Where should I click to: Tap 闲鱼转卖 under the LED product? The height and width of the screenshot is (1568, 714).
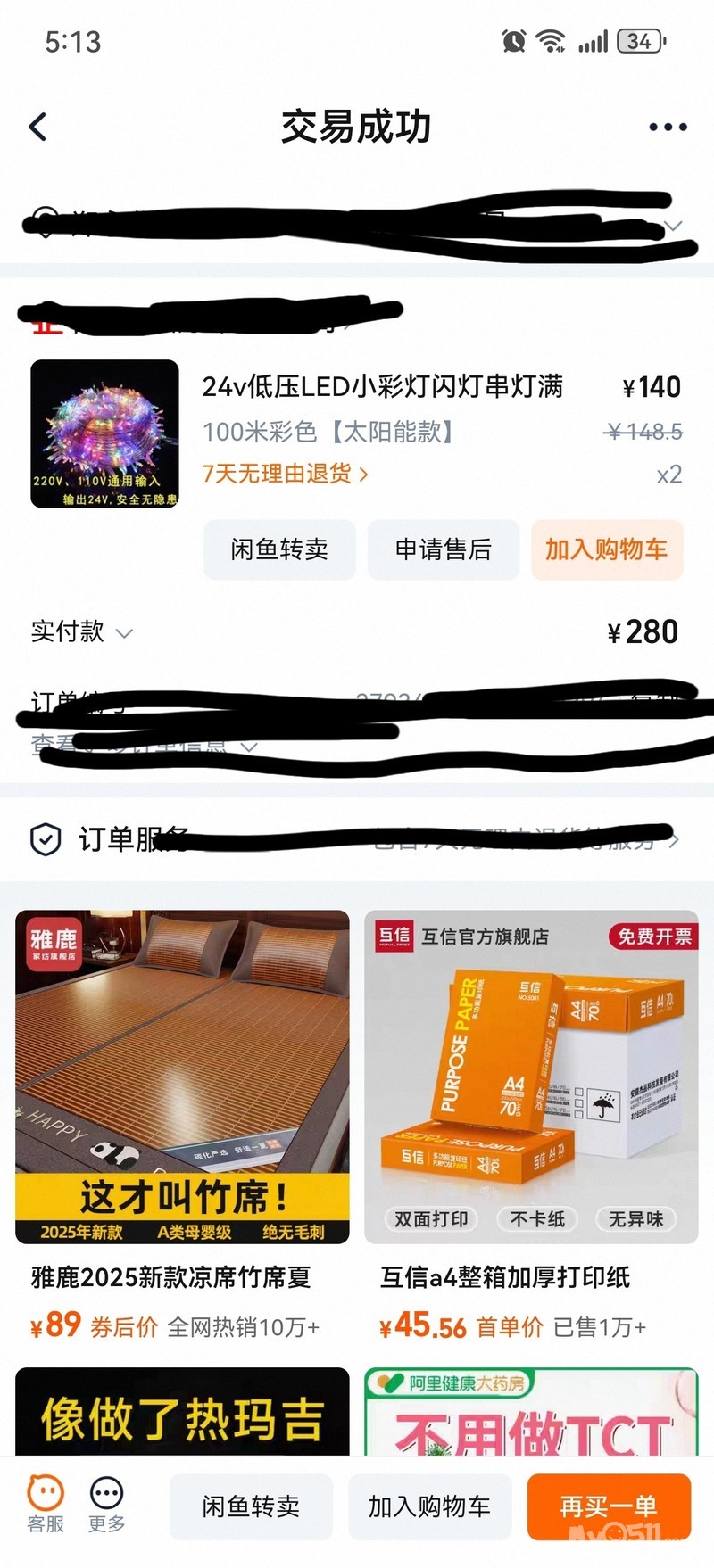click(279, 549)
